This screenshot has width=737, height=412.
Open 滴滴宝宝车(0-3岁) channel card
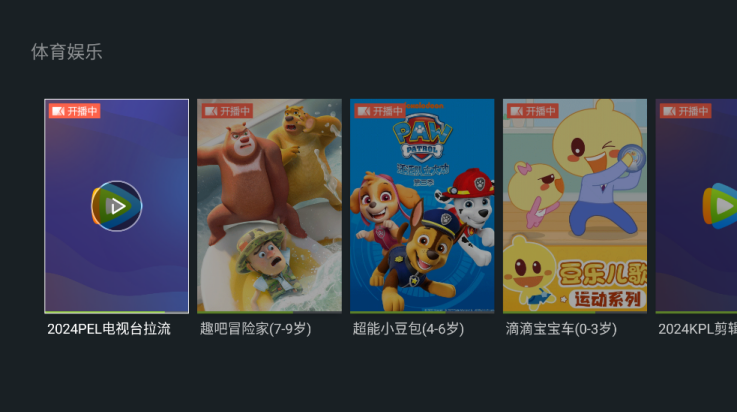coord(575,206)
